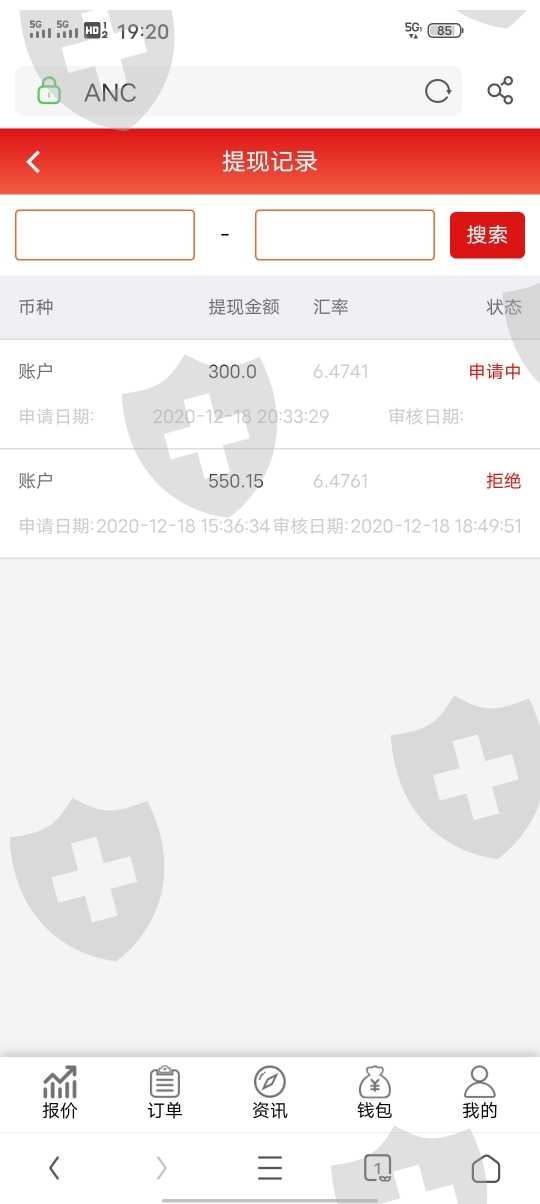The width and height of the screenshot is (540, 1204).
Task: Tap the end date input field
Action: [345, 235]
